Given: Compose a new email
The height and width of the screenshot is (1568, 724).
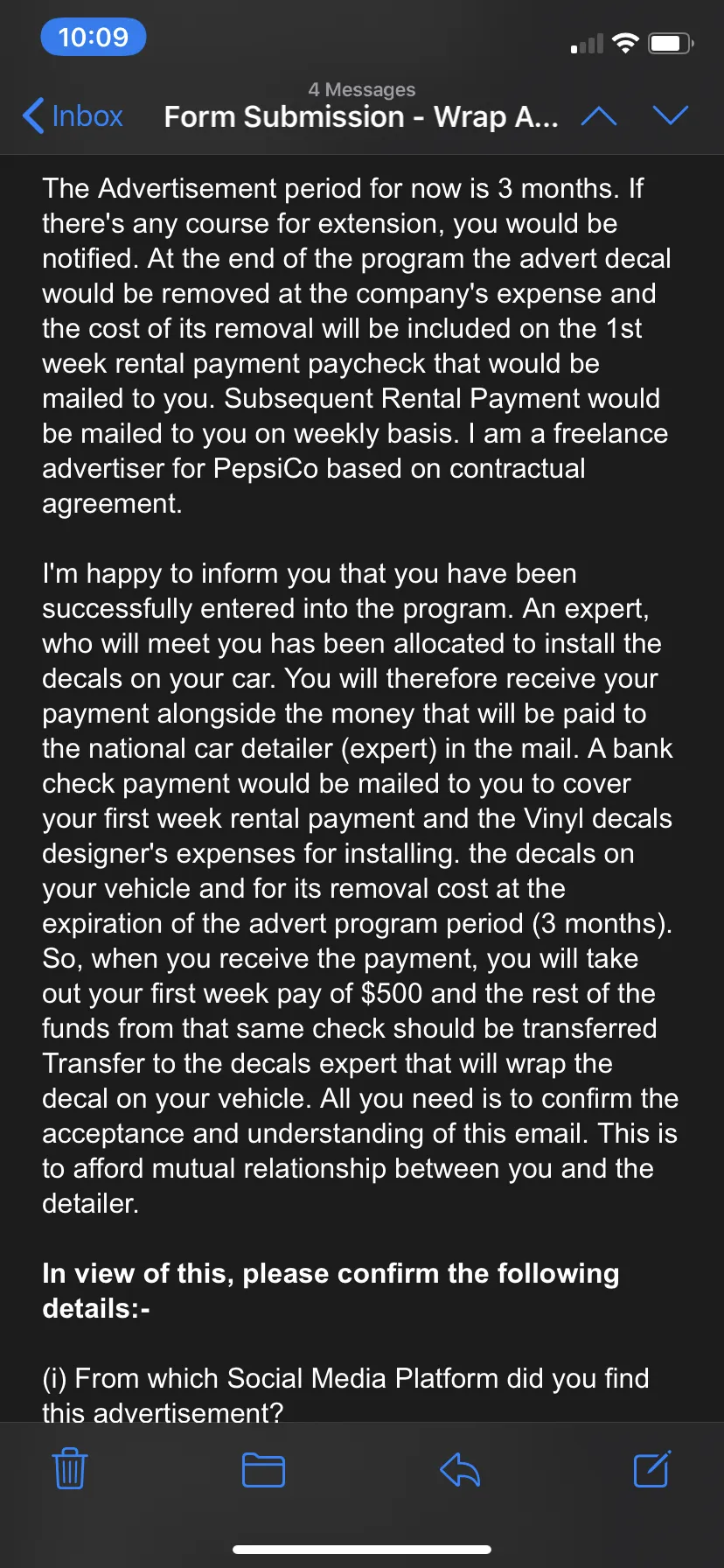Looking at the screenshot, I should (x=652, y=1468).
